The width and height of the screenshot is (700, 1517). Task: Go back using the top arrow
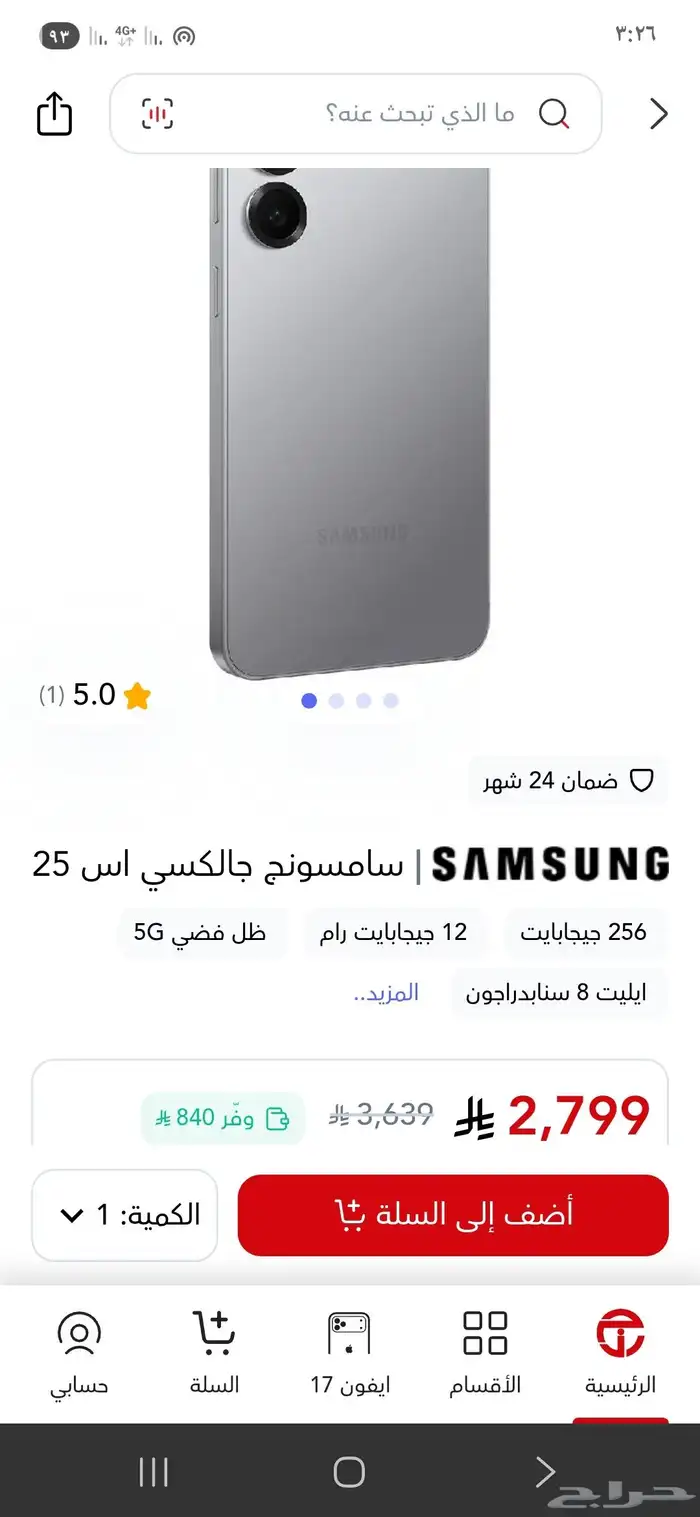(658, 114)
